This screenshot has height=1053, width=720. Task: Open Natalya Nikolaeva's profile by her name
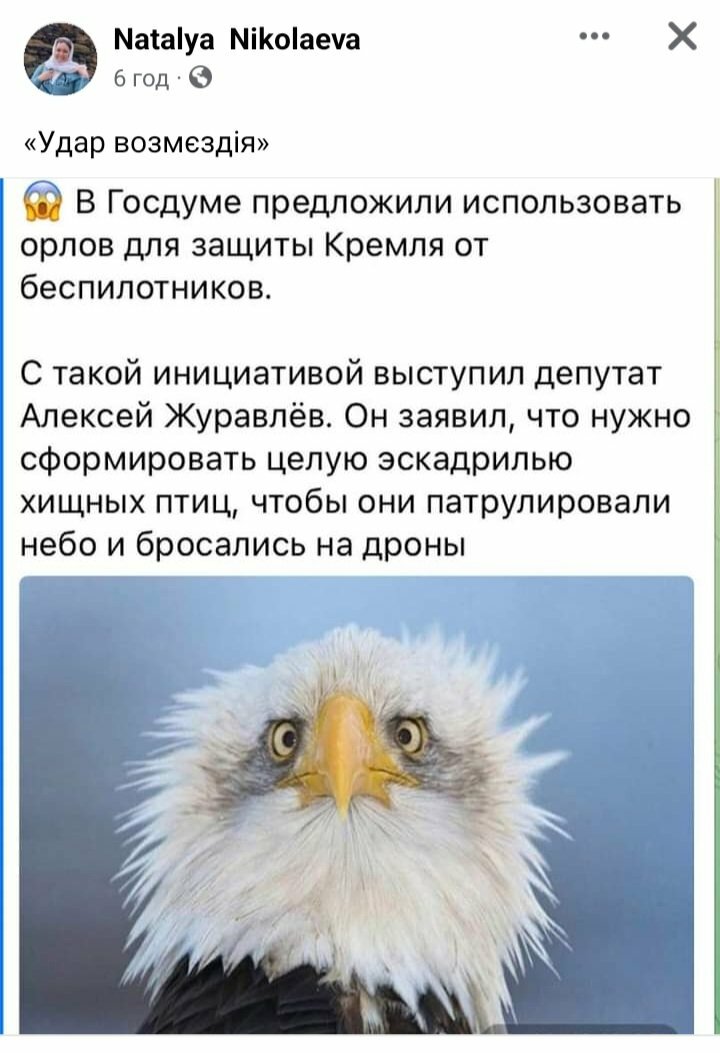[237, 40]
